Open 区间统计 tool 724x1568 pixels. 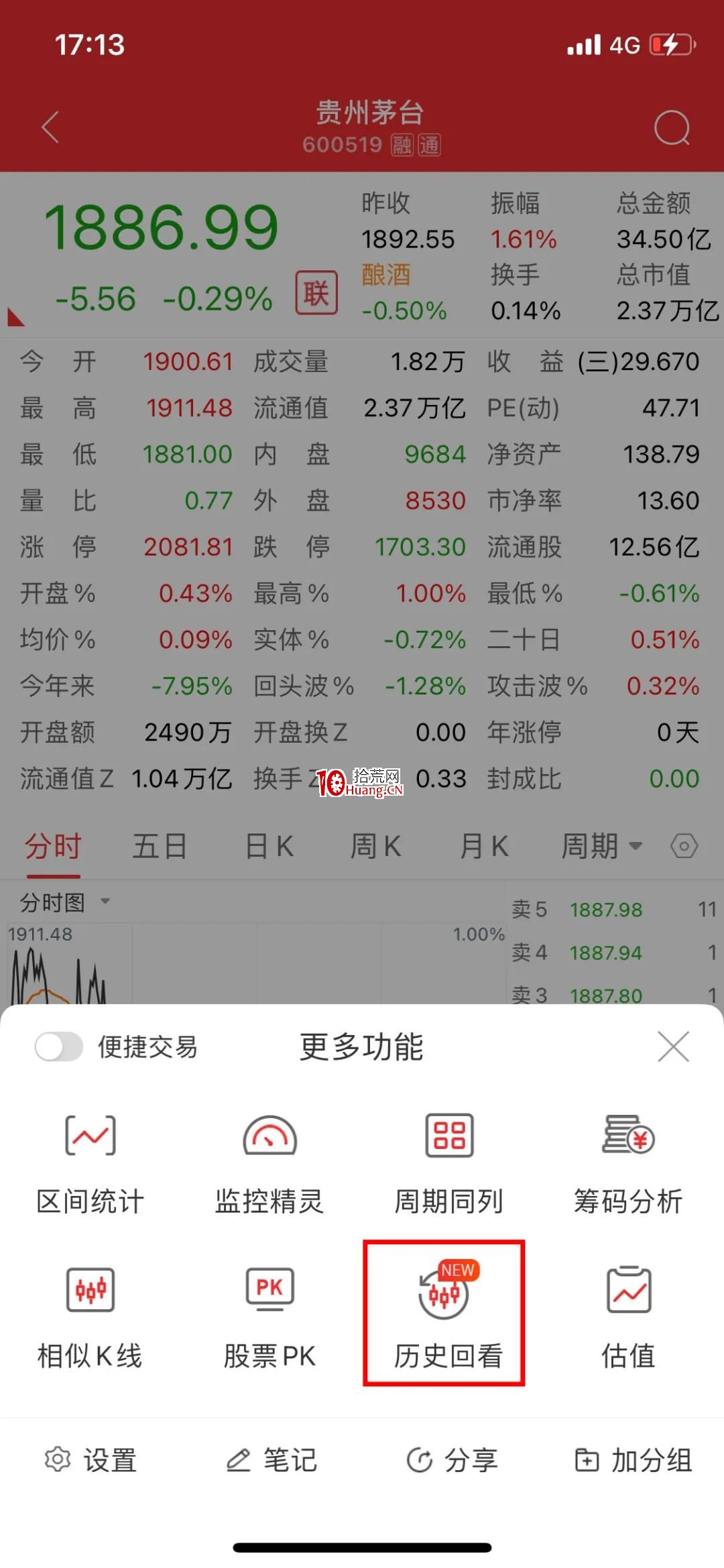tap(90, 1165)
